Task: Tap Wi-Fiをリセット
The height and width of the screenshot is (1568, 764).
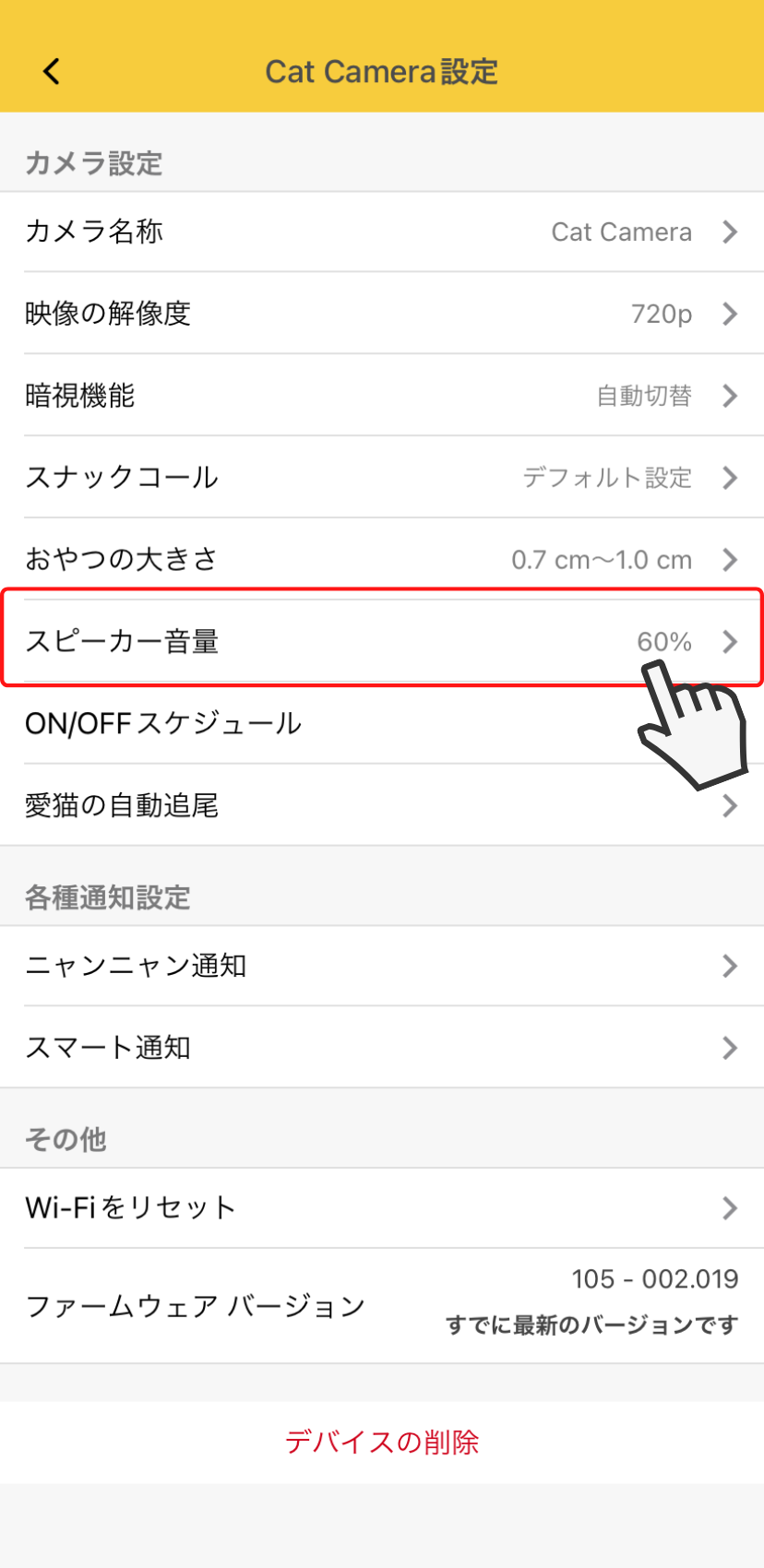Action: pos(382,1207)
